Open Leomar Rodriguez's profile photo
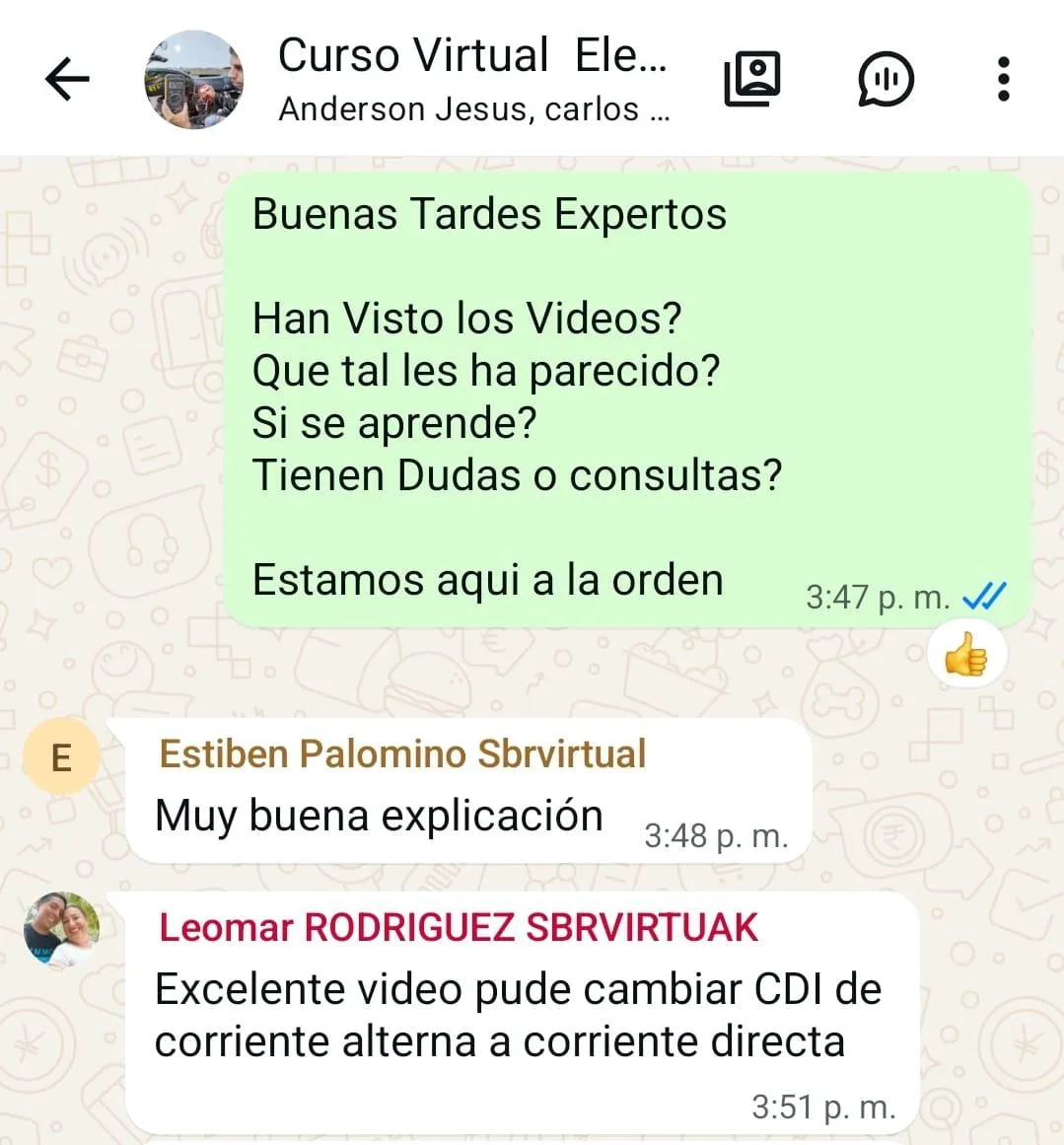Viewport: 1064px width, 1145px height. coord(61,930)
